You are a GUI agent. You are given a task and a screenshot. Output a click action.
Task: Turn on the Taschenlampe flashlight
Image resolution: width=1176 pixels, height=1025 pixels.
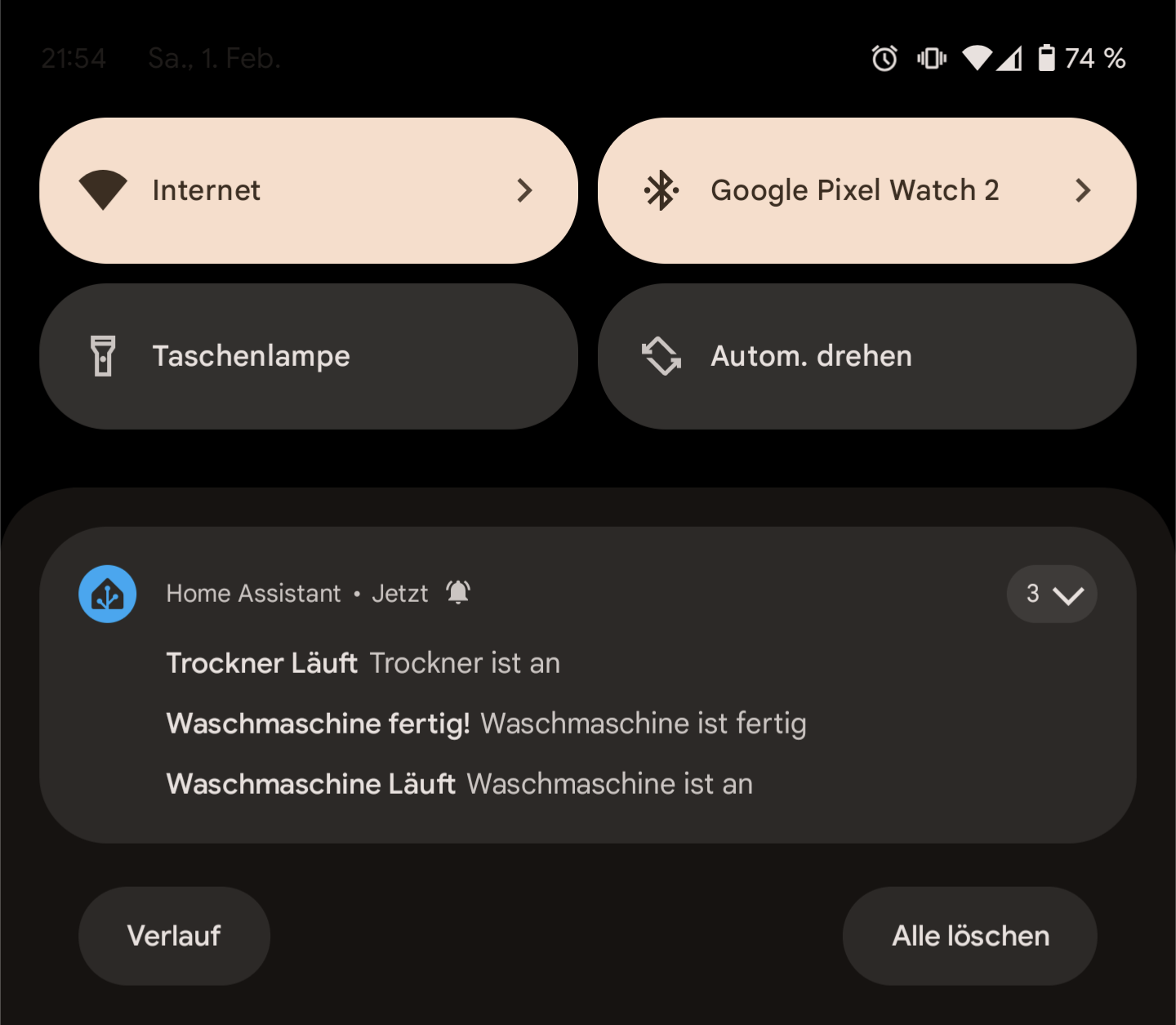pyautogui.click(x=308, y=356)
